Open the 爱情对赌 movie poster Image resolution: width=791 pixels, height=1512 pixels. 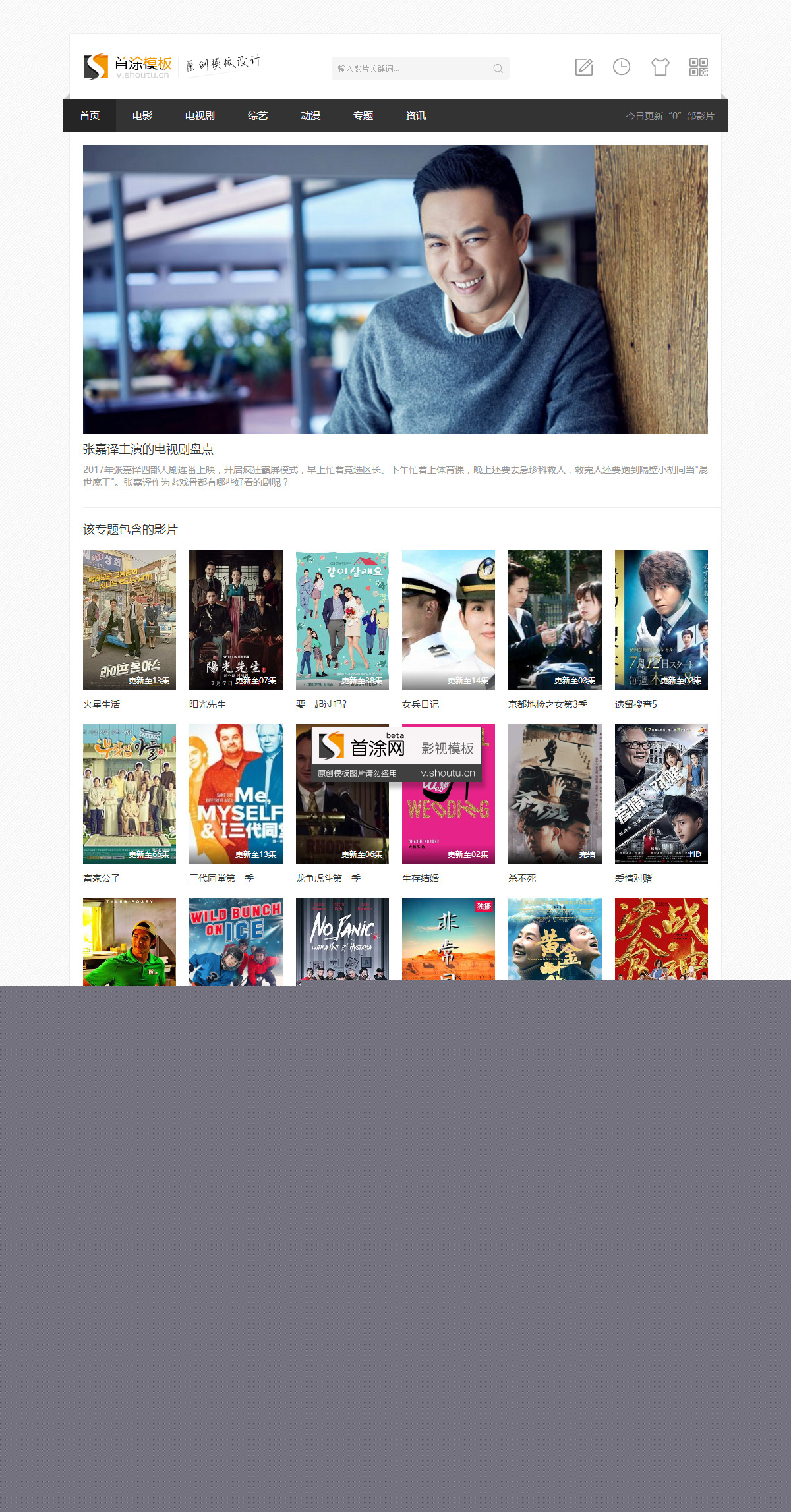point(661,793)
